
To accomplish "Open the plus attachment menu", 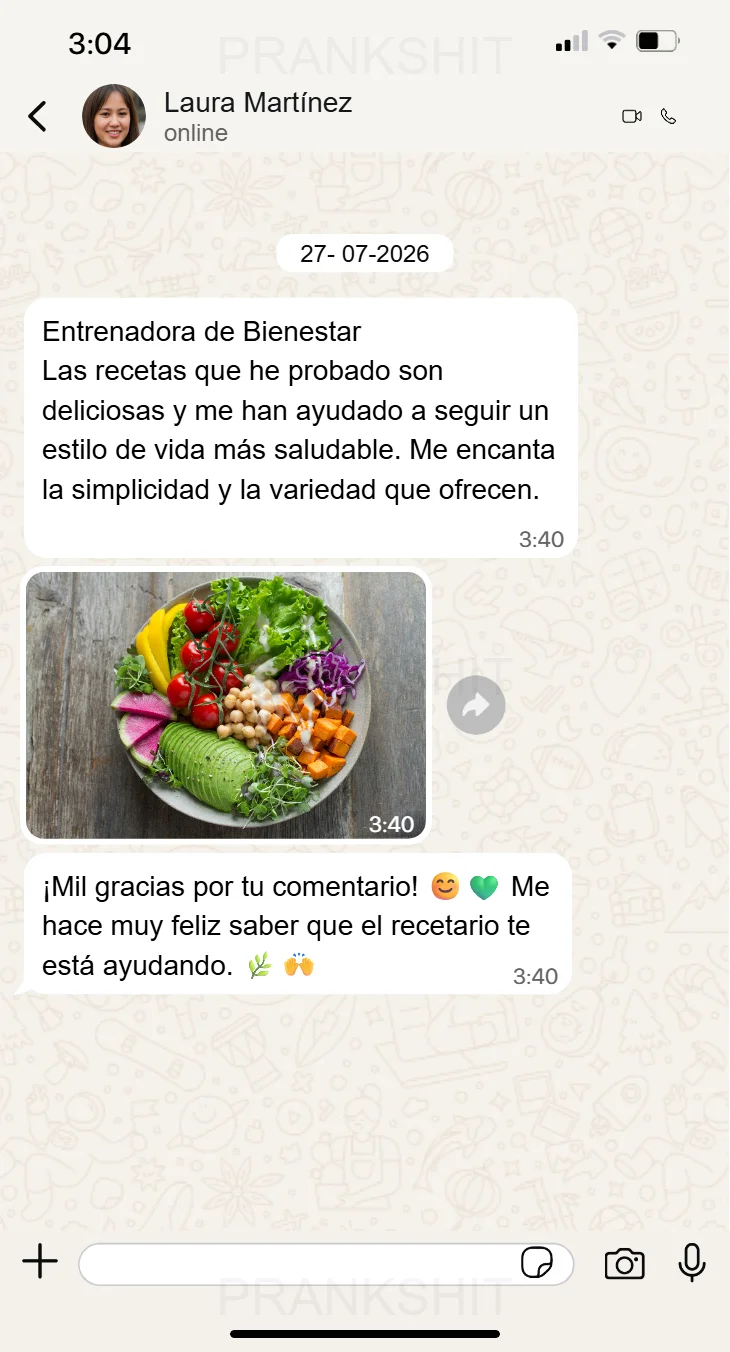I will (x=40, y=1262).
